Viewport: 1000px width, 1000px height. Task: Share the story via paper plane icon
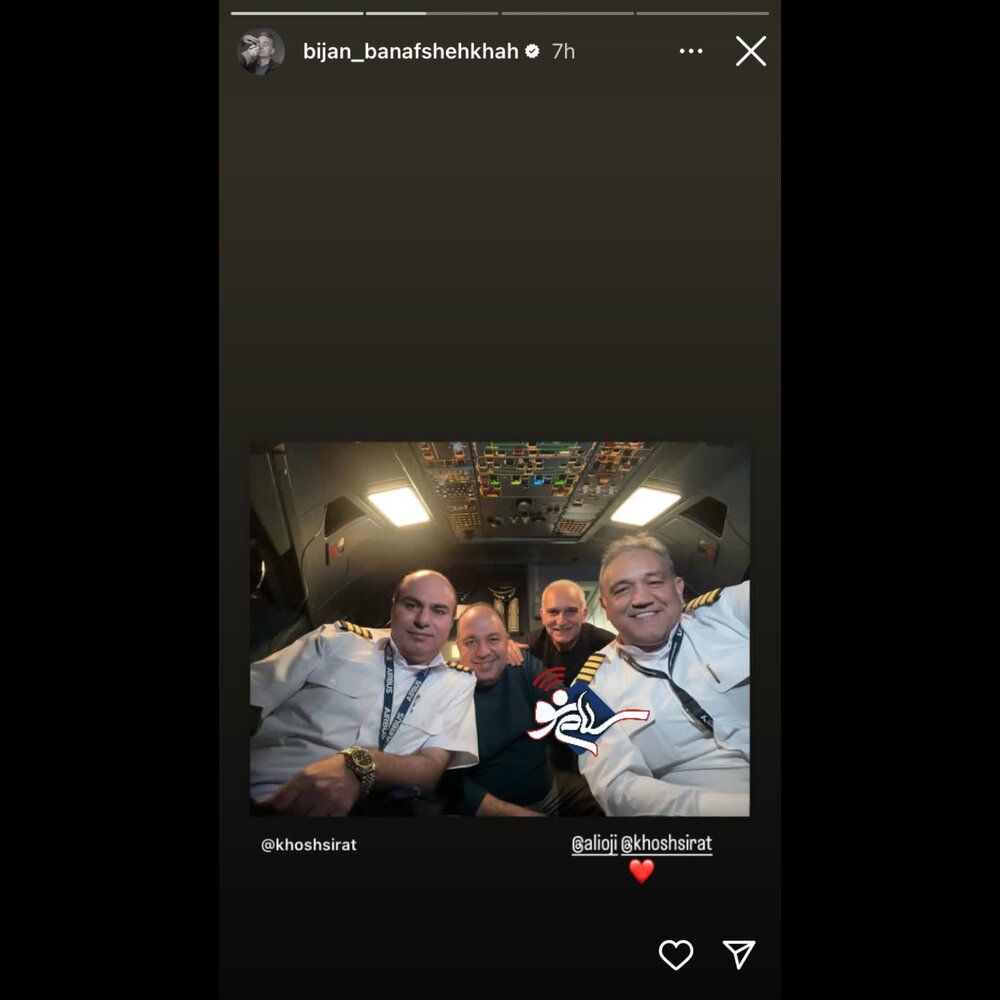[739, 955]
